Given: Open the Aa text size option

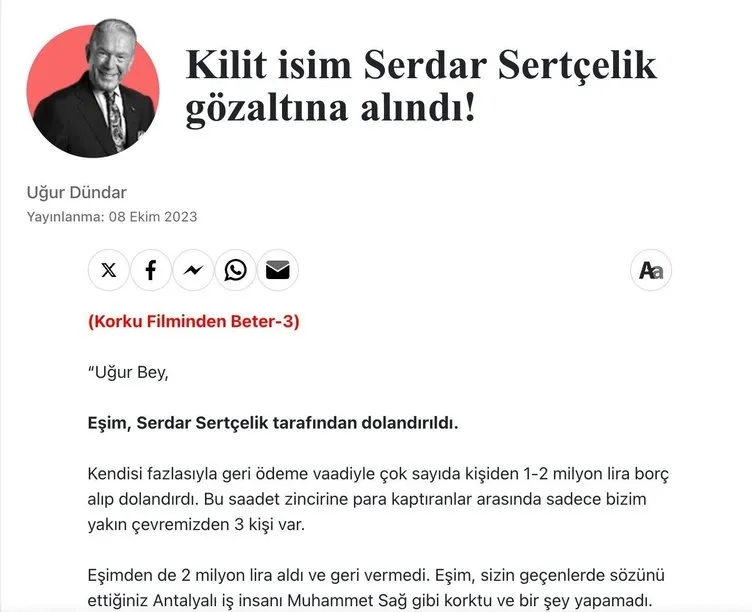Looking at the screenshot, I should coord(651,270).
